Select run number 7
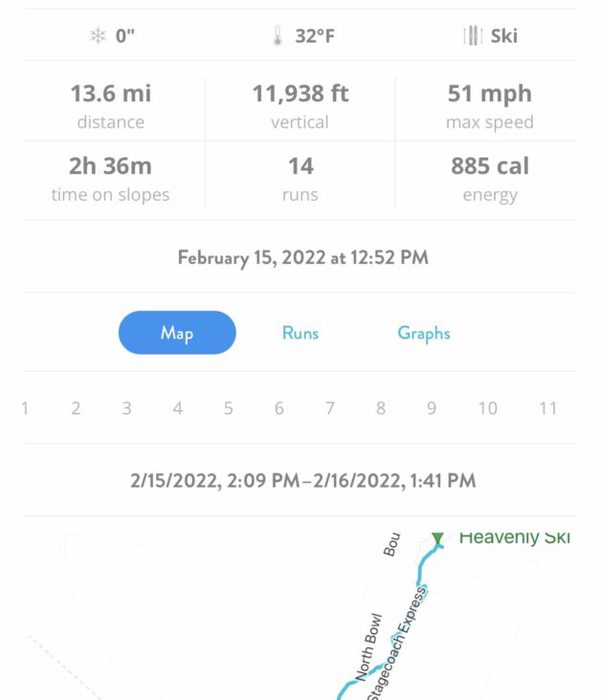Viewport: 601px width, 700px height. tap(330, 408)
